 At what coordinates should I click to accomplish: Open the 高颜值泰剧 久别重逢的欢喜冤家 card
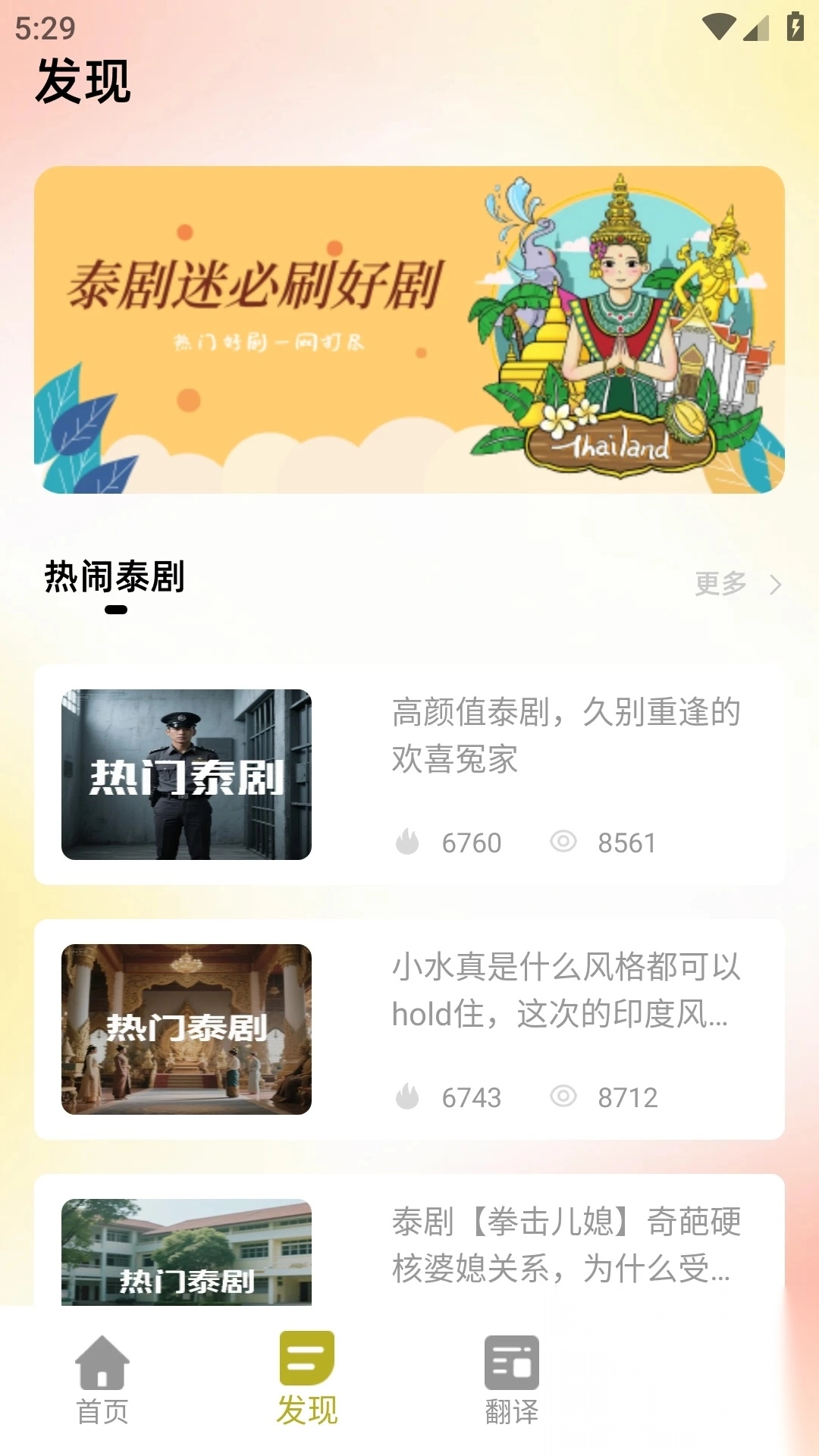409,774
